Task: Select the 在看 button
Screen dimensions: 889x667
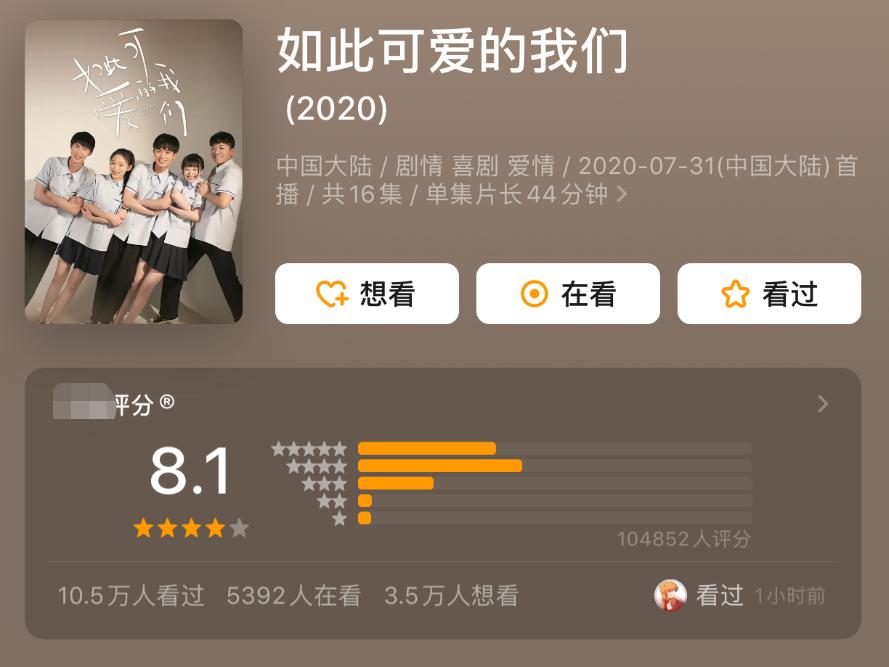Action: point(567,294)
